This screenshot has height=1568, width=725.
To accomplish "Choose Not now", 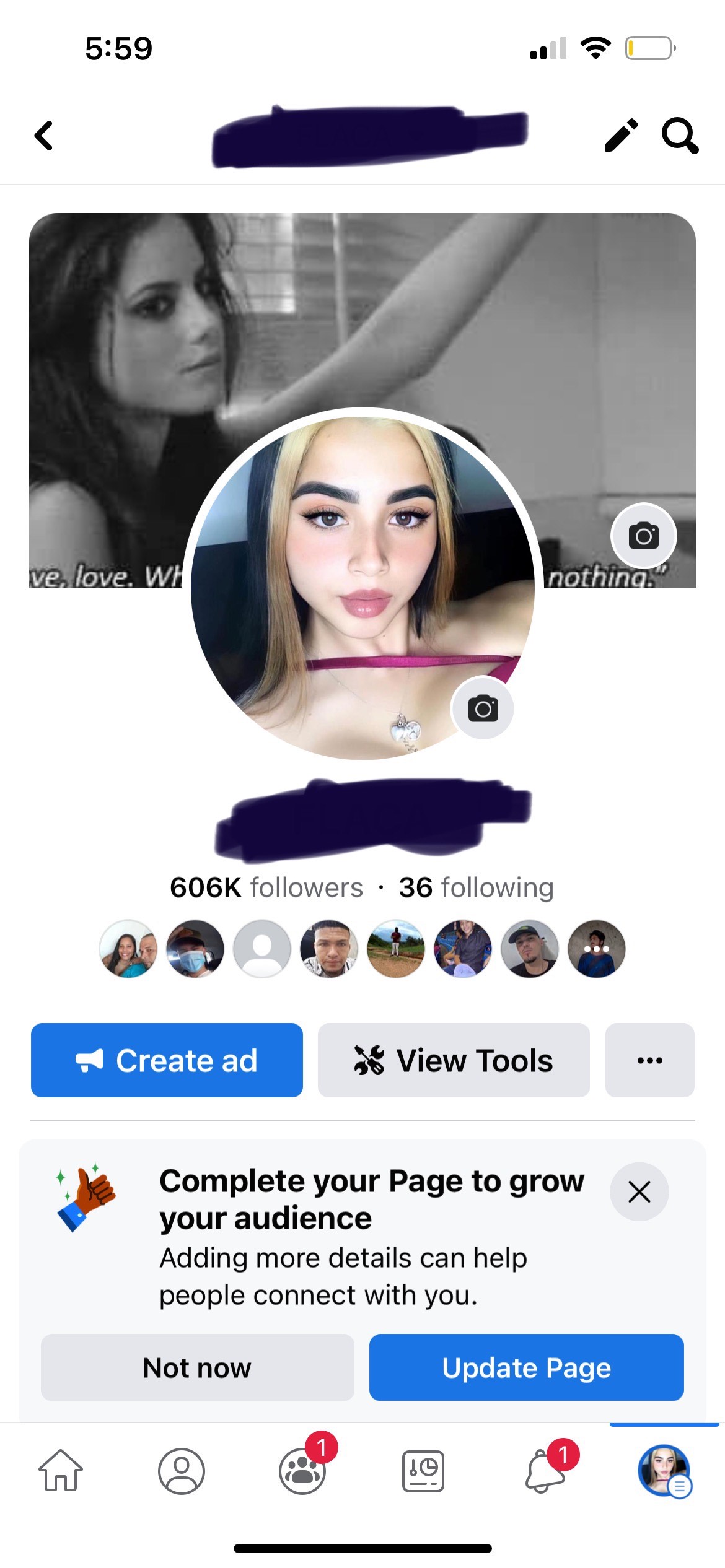I will 198,1367.
